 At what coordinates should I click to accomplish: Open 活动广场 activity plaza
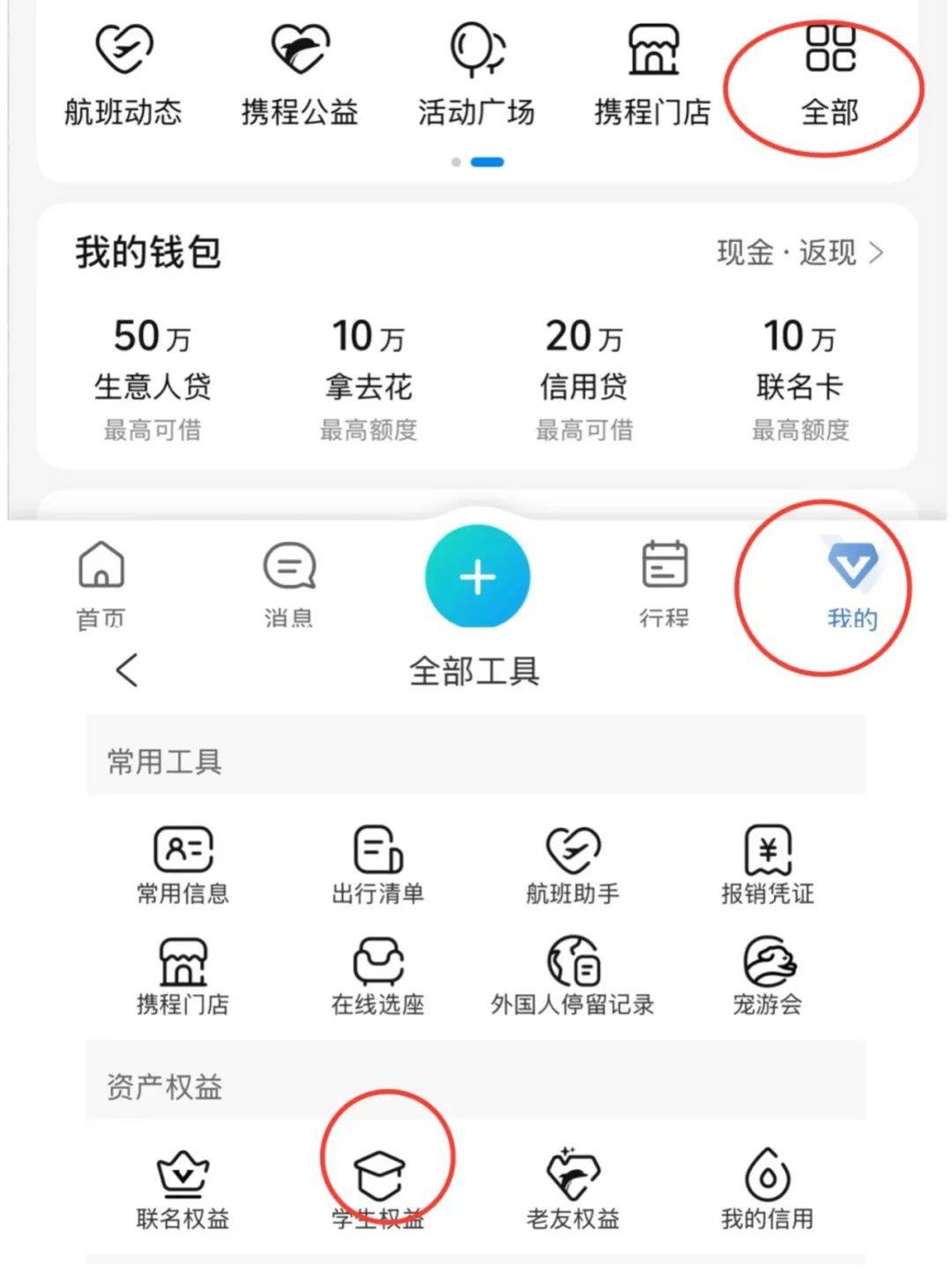(x=475, y=71)
